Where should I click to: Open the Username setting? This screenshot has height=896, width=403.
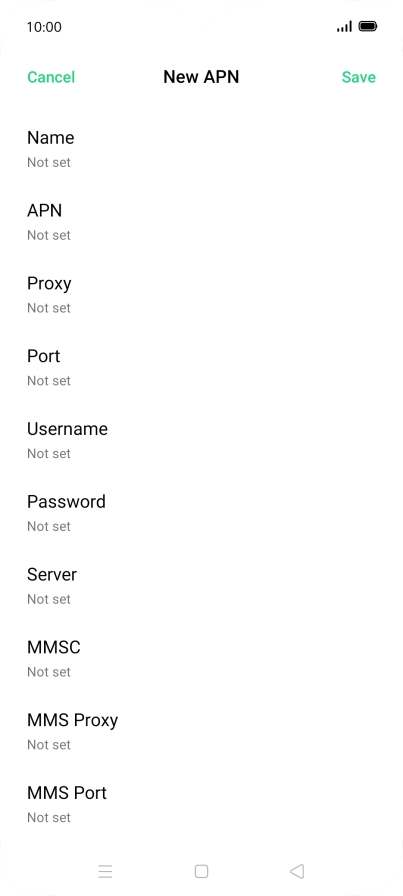point(201,440)
